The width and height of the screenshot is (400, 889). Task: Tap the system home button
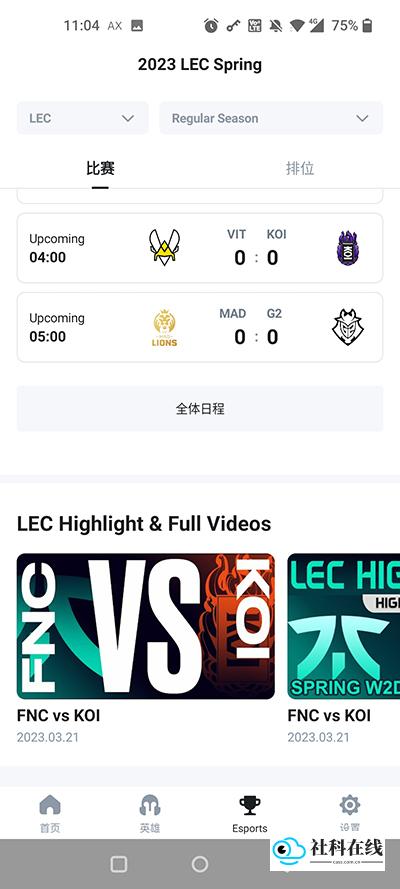point(200,864)
